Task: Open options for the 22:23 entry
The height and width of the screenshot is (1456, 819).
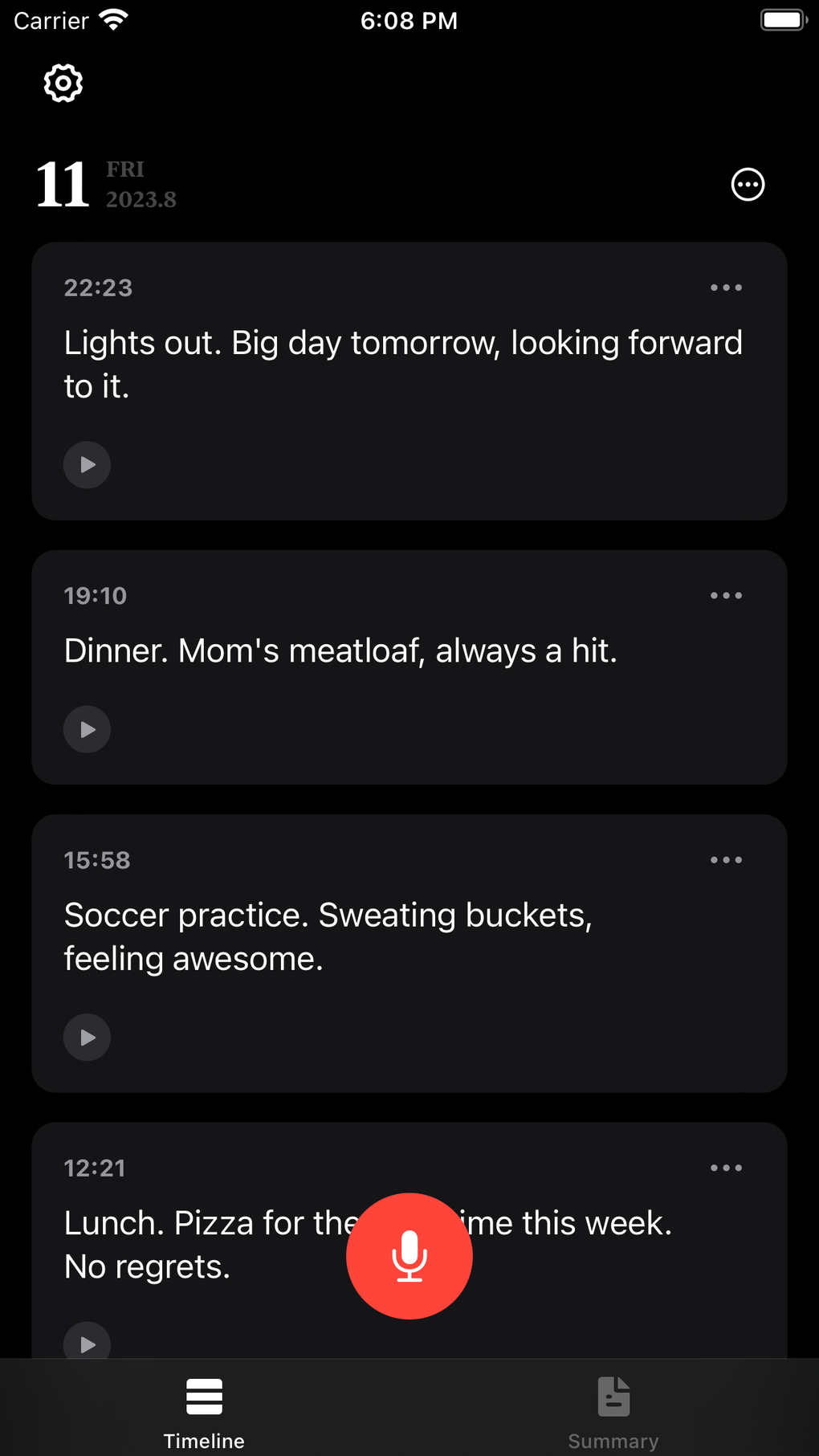Action: 726,288
